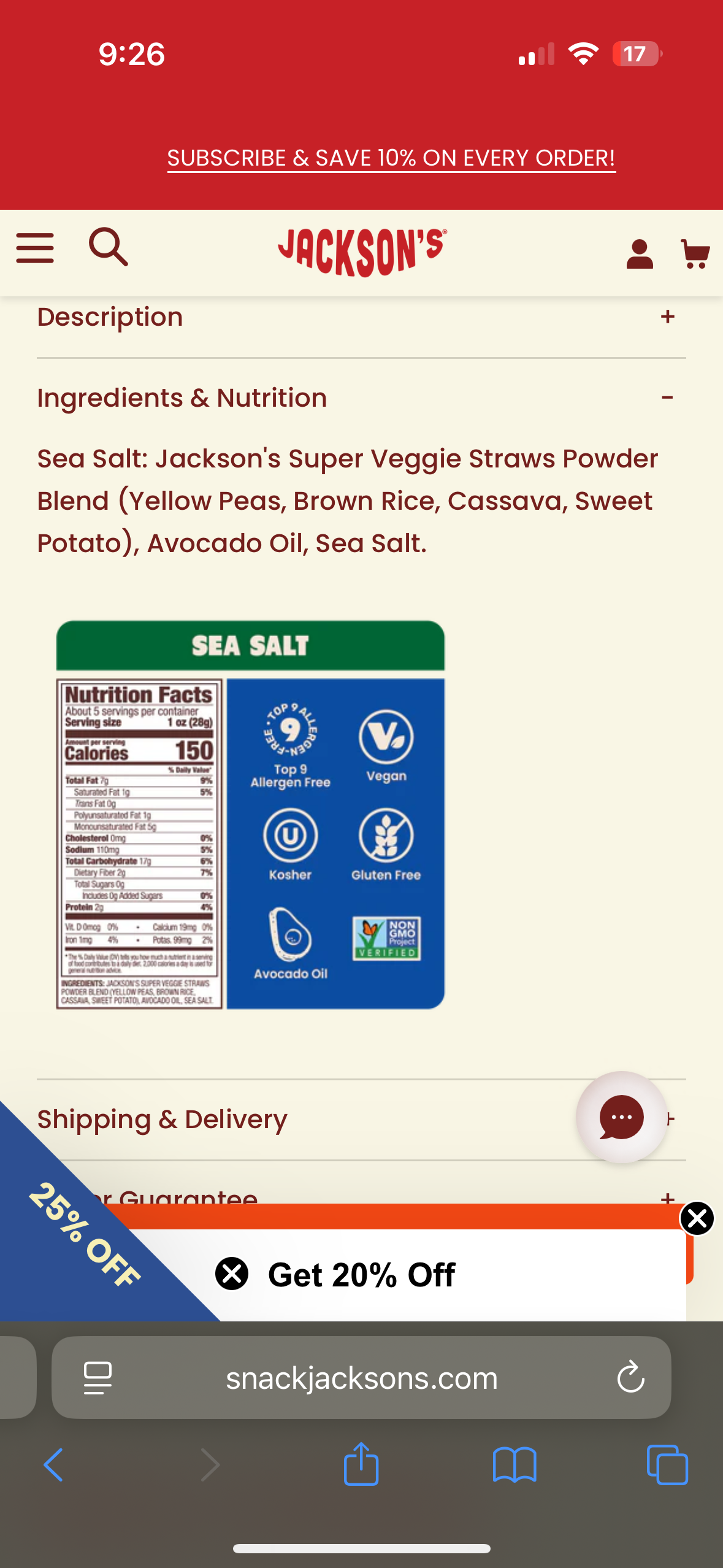Reload the current page

[x=630, y=1378]
